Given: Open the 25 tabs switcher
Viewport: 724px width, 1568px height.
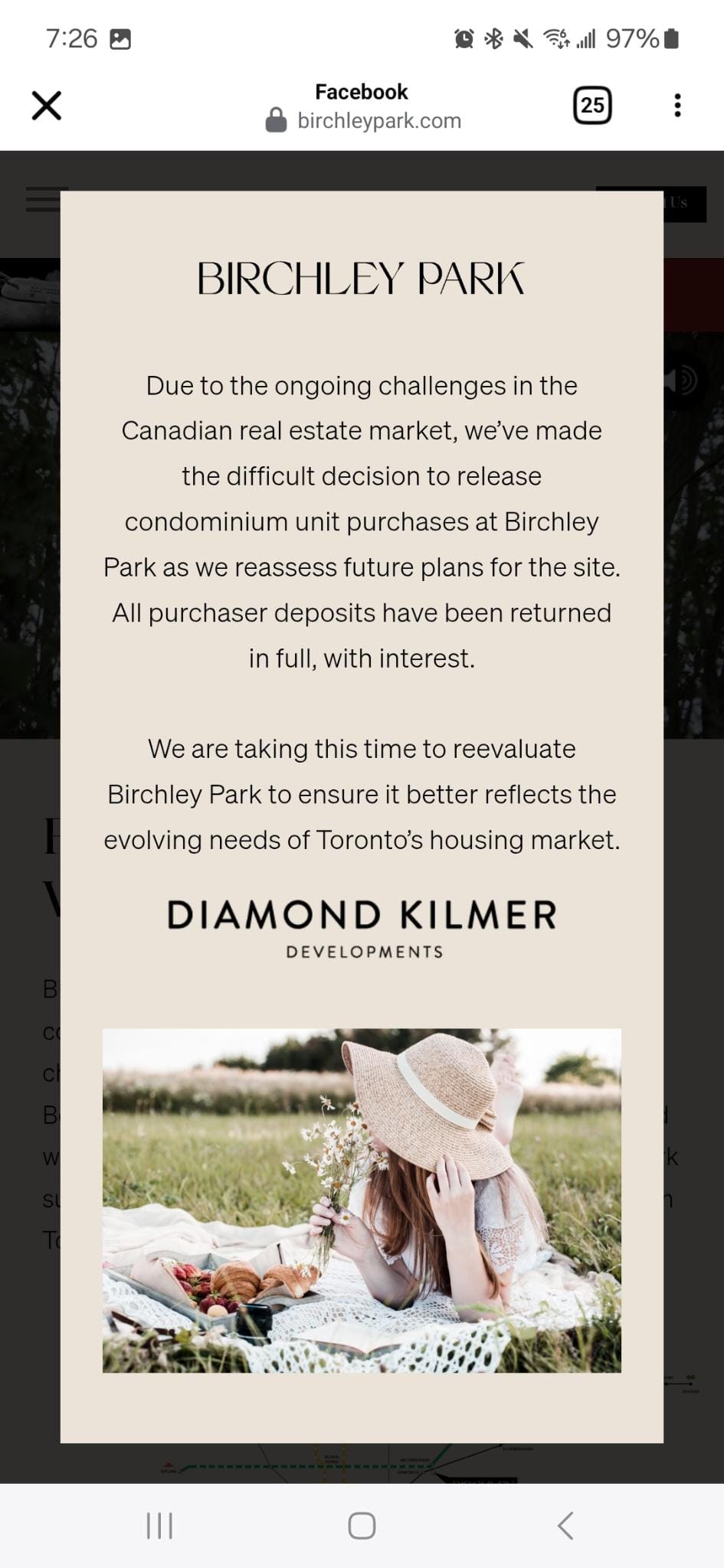Looking at the screenshot, I should pyautogui.click(x=592, y=106).
